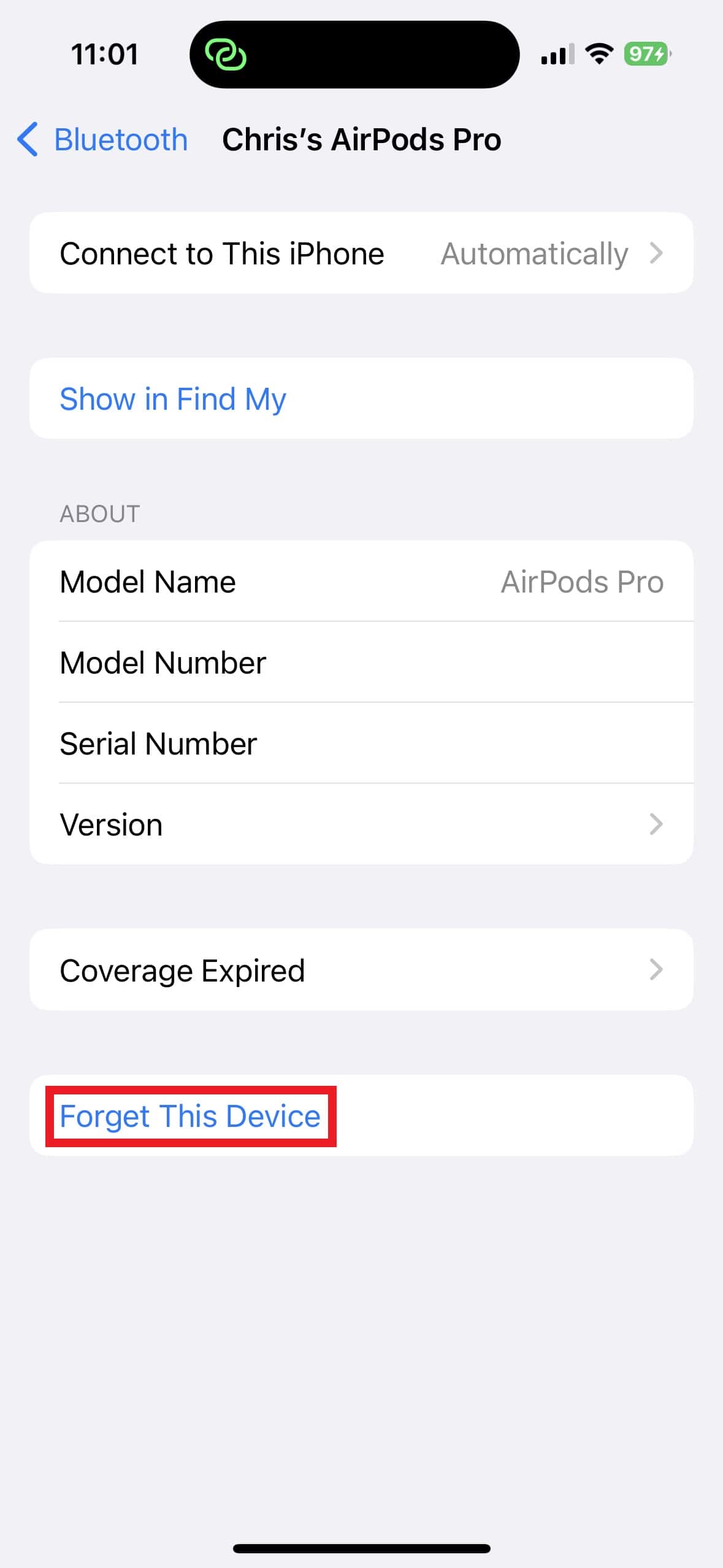This screenshot has width=723, height=1568.
Task: Open the Version details row
Action: click(361, 824)
